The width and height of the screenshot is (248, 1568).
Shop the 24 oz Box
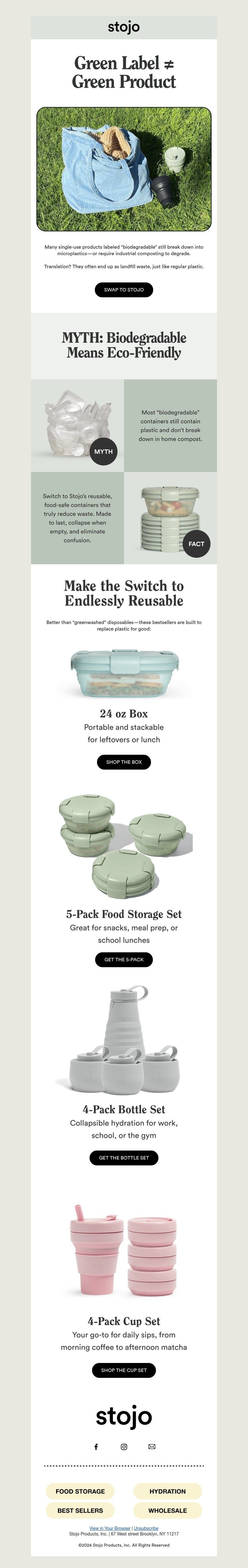click(x=124, y=762)
